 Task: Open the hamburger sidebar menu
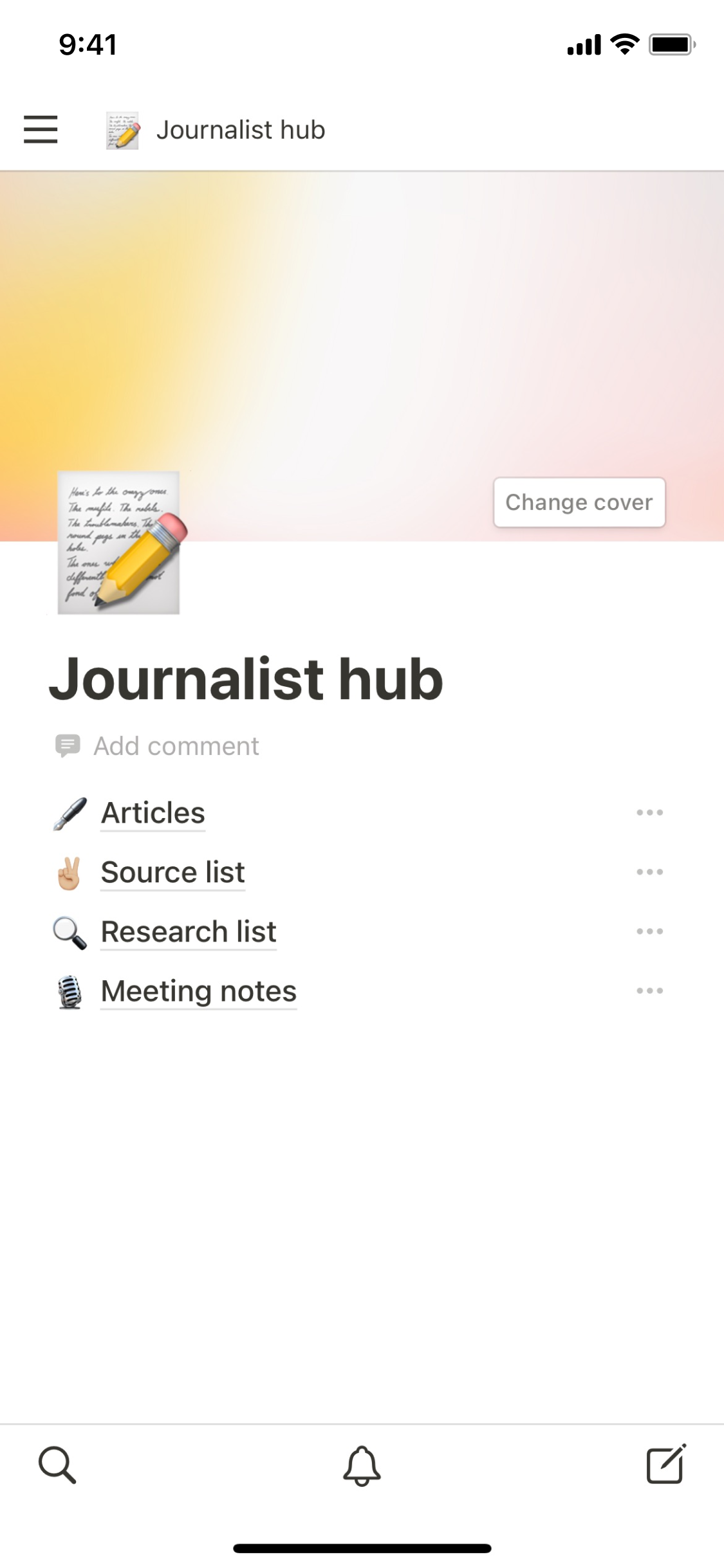41,129
